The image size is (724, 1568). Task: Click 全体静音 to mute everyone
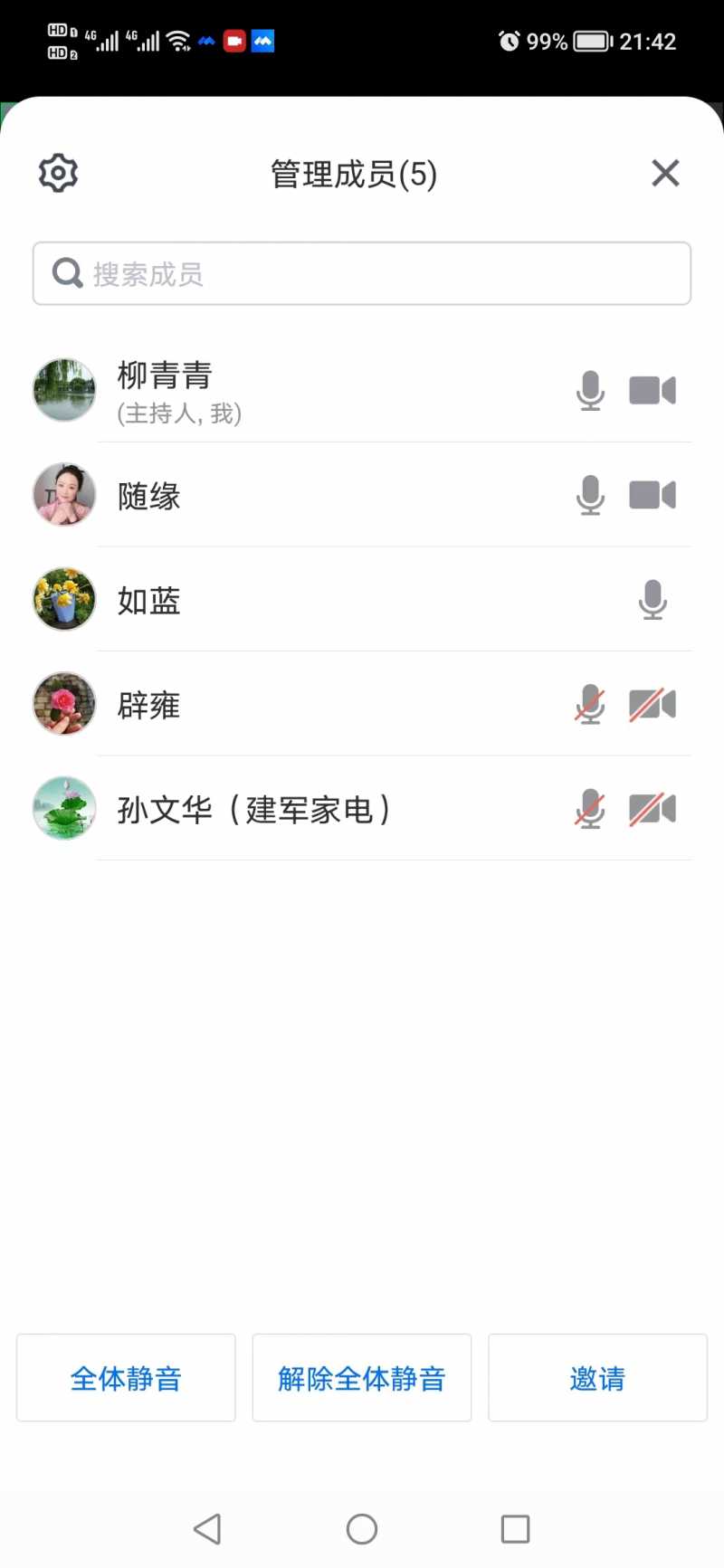coord(126,1378)
